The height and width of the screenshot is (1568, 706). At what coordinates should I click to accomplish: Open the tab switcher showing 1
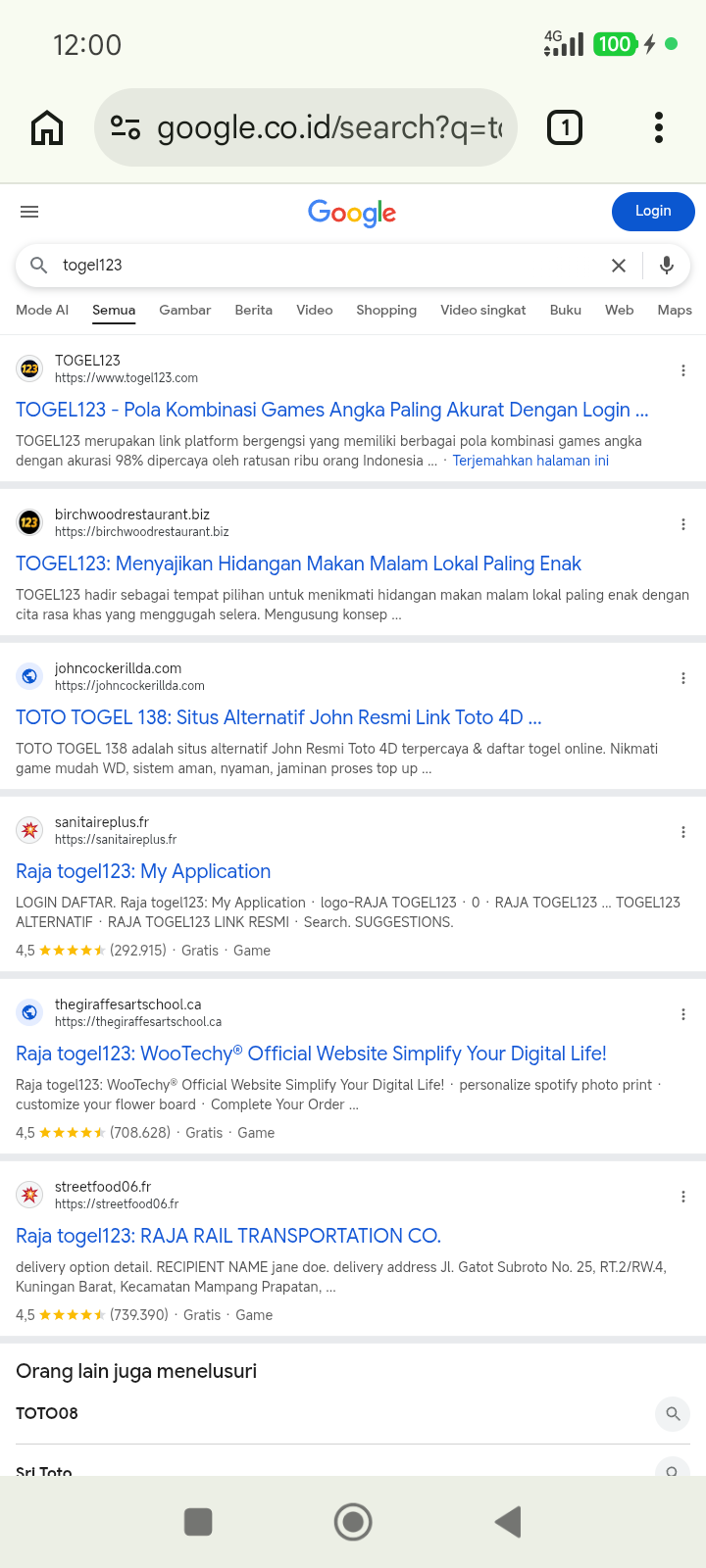click(x=564, y=127)
